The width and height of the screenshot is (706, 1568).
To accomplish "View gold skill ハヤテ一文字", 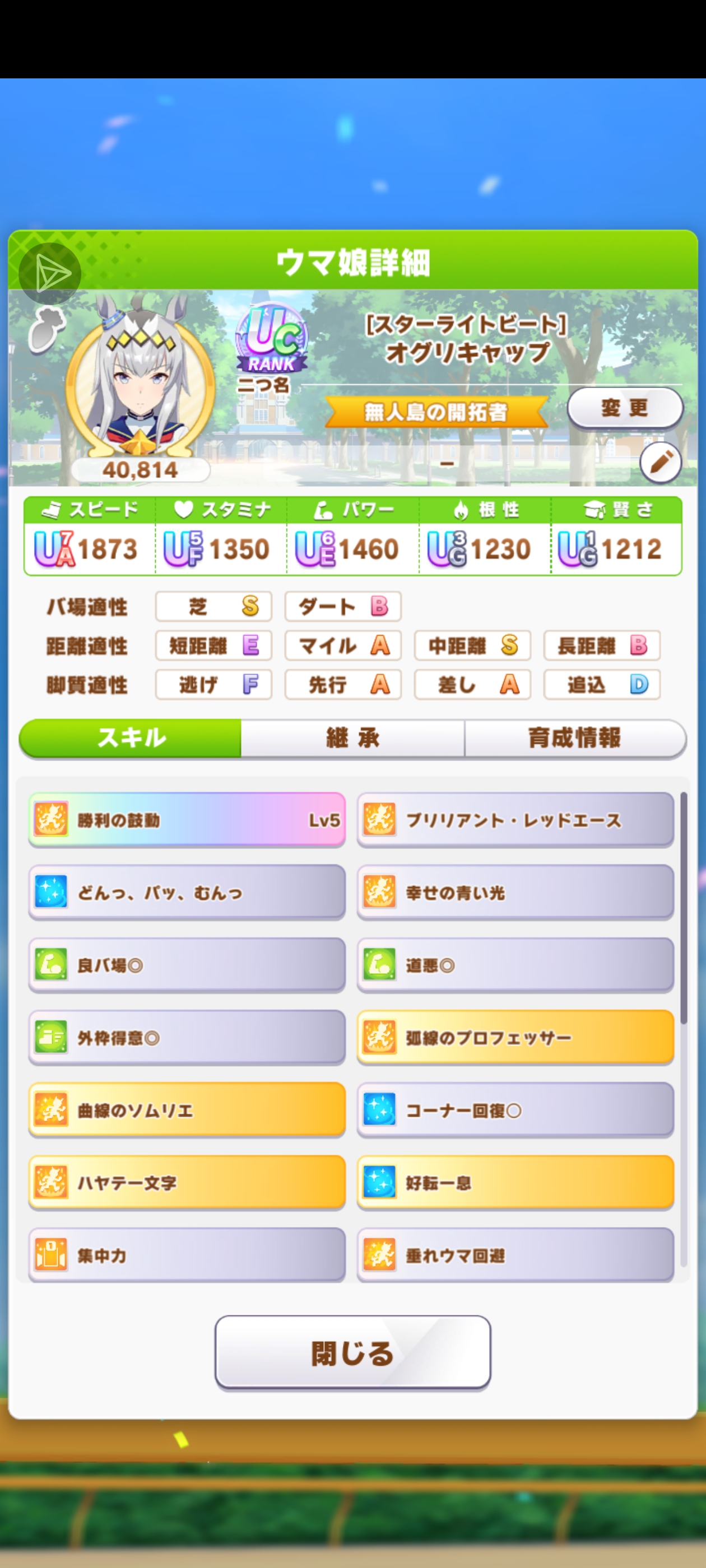I will point(187,1182).
